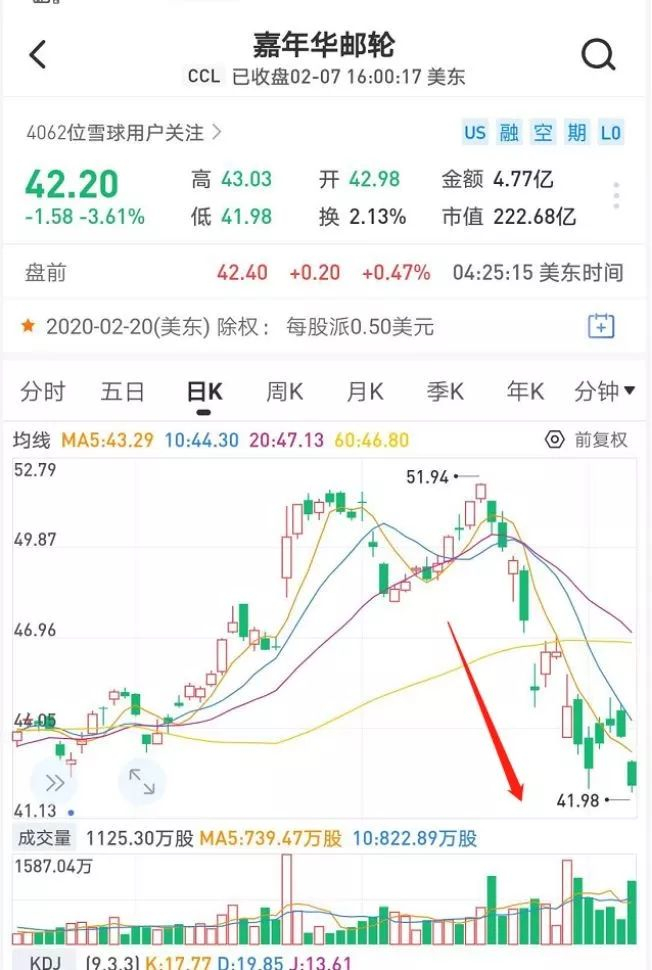Go back using the top-left arrow
Screen dimensions: 652x970
click(38, 54)
